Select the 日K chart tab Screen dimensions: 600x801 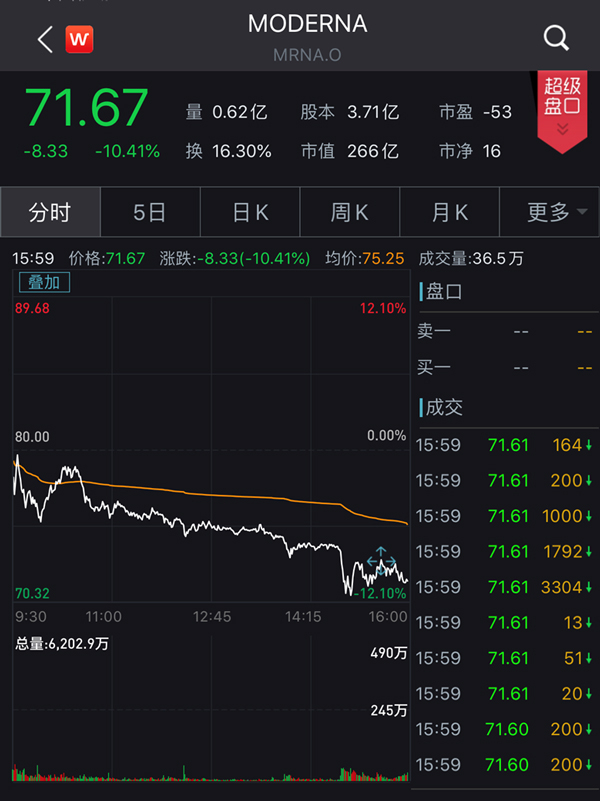click(x=250, y=212)
